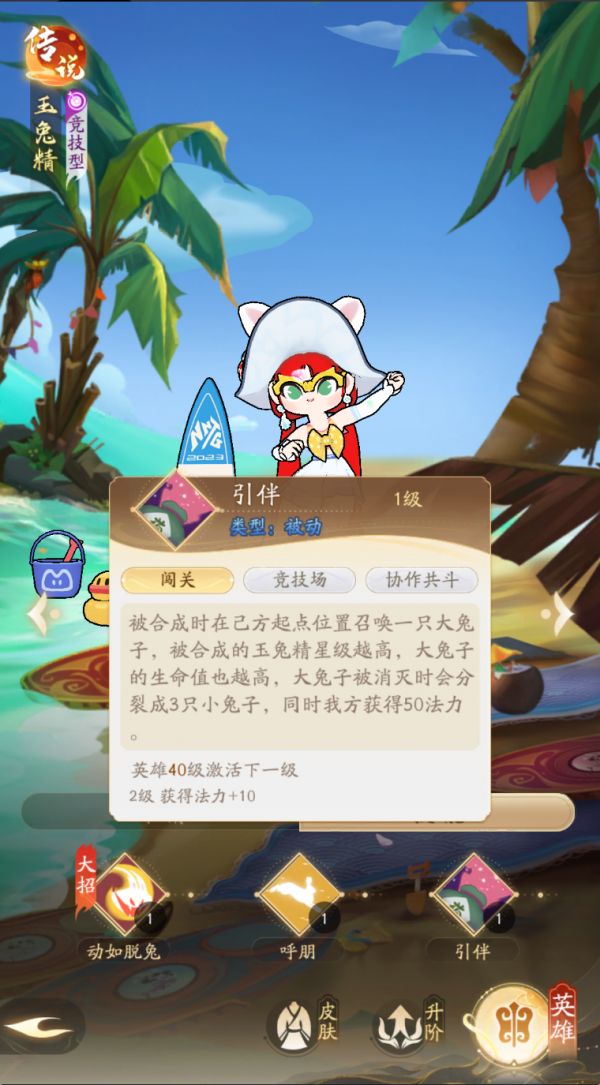Show the next hero with right arrow
The height and width of the screenshot is (1085, 600).
[x=563, y=610]
